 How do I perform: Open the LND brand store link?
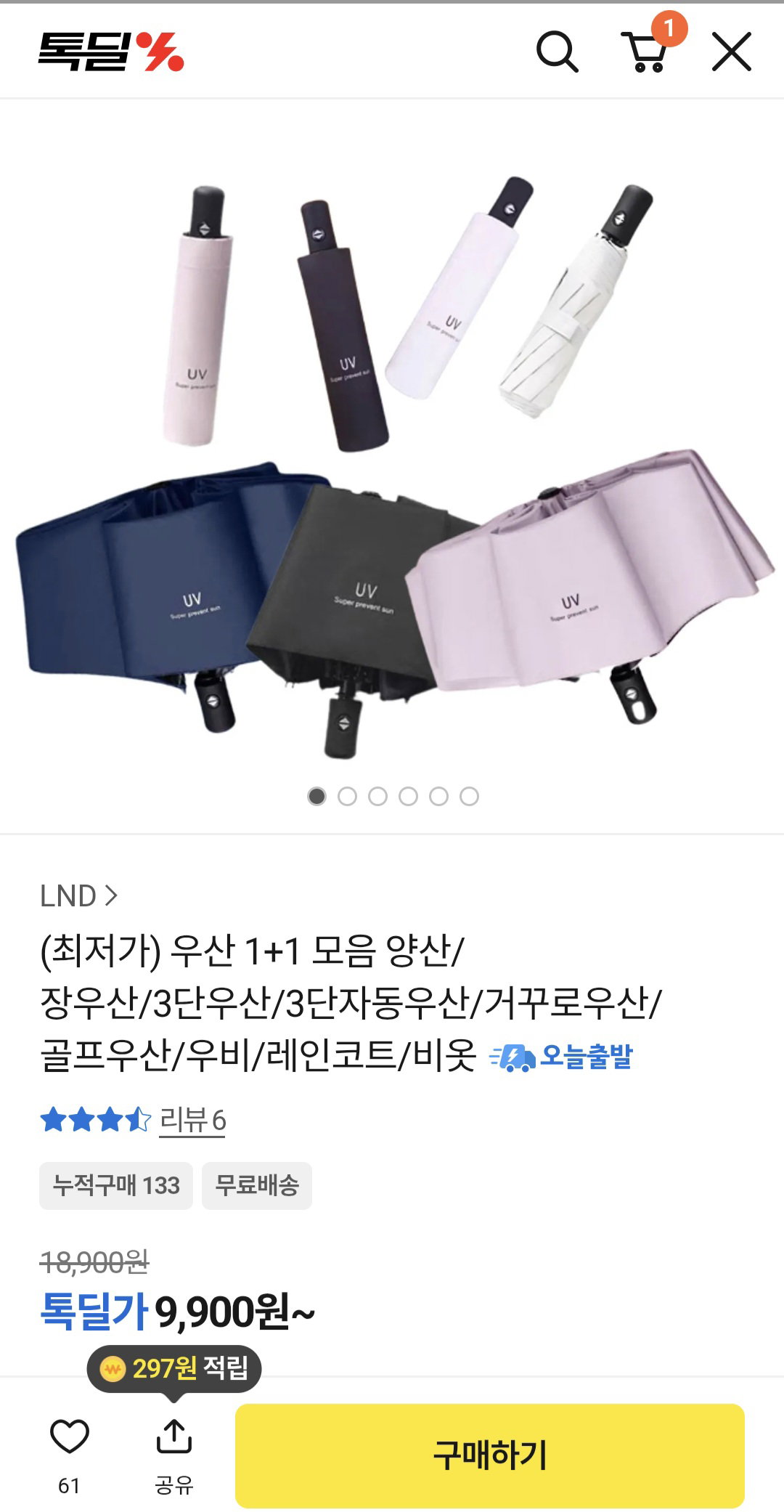pyautogui.click(x=78, y=896)
